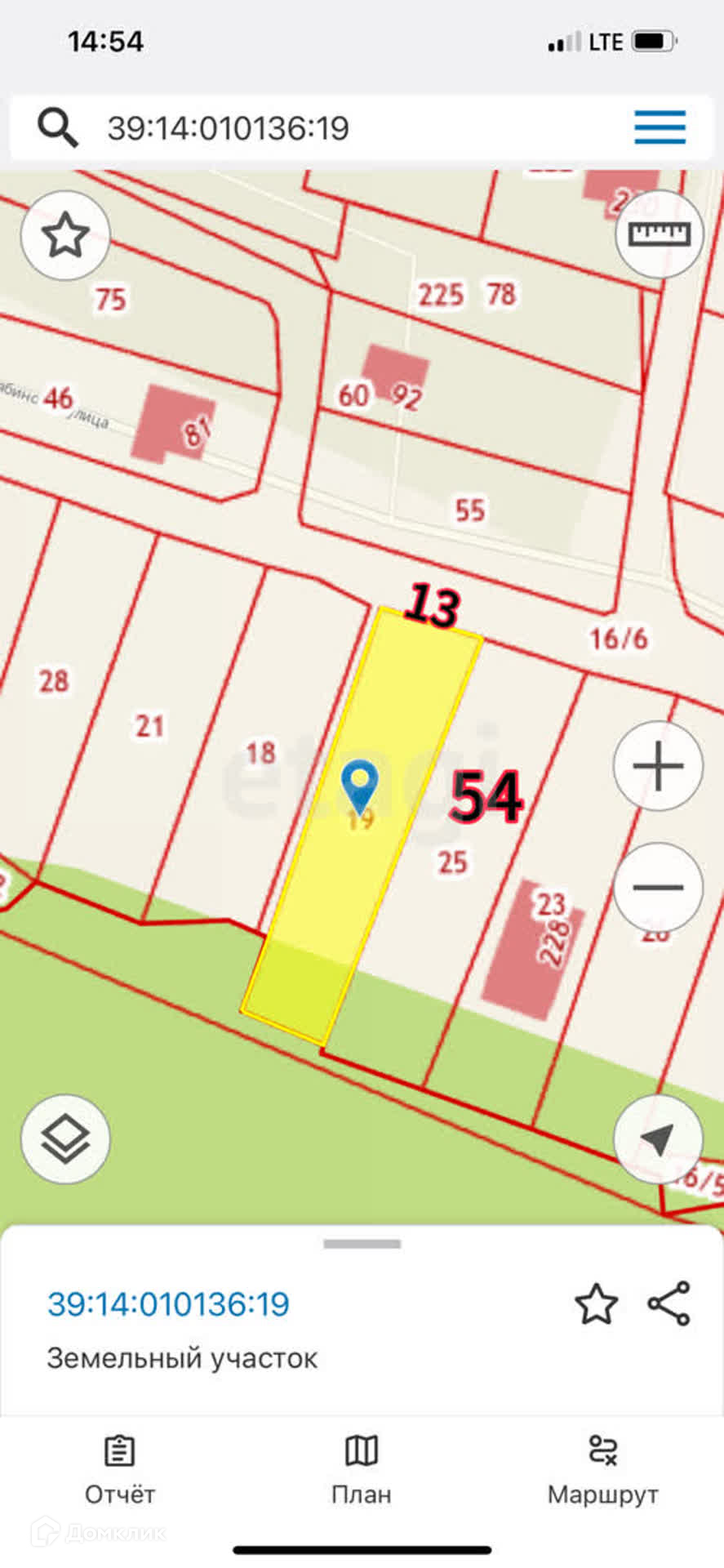Open the 39:14:010136:19 parcel link
This screenshot has height=1568, width=724.
tap(168, 1304)
